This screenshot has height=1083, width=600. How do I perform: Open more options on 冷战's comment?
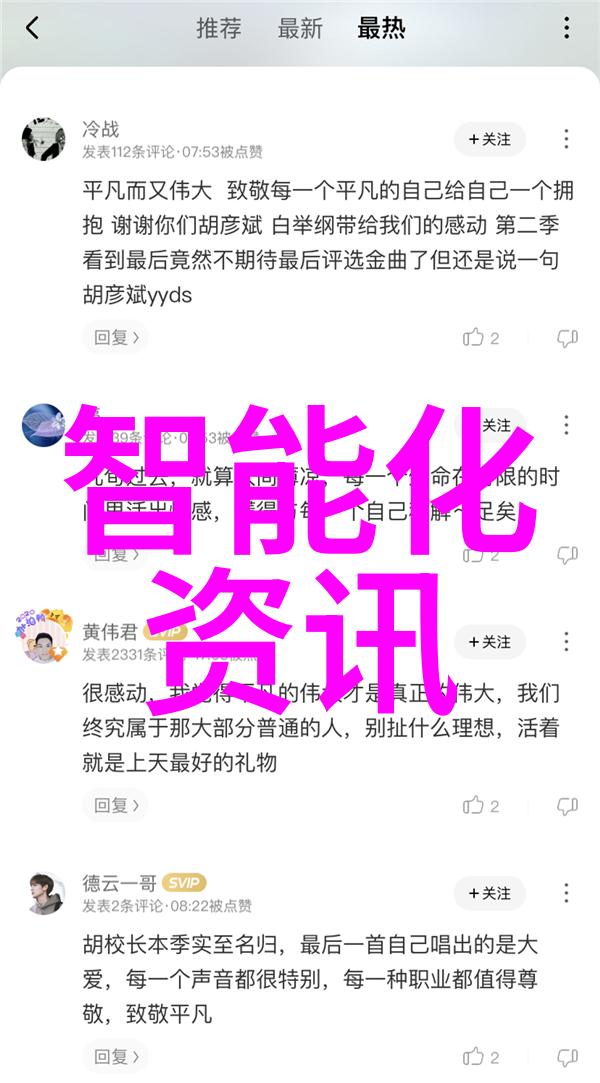click(567, 140)
